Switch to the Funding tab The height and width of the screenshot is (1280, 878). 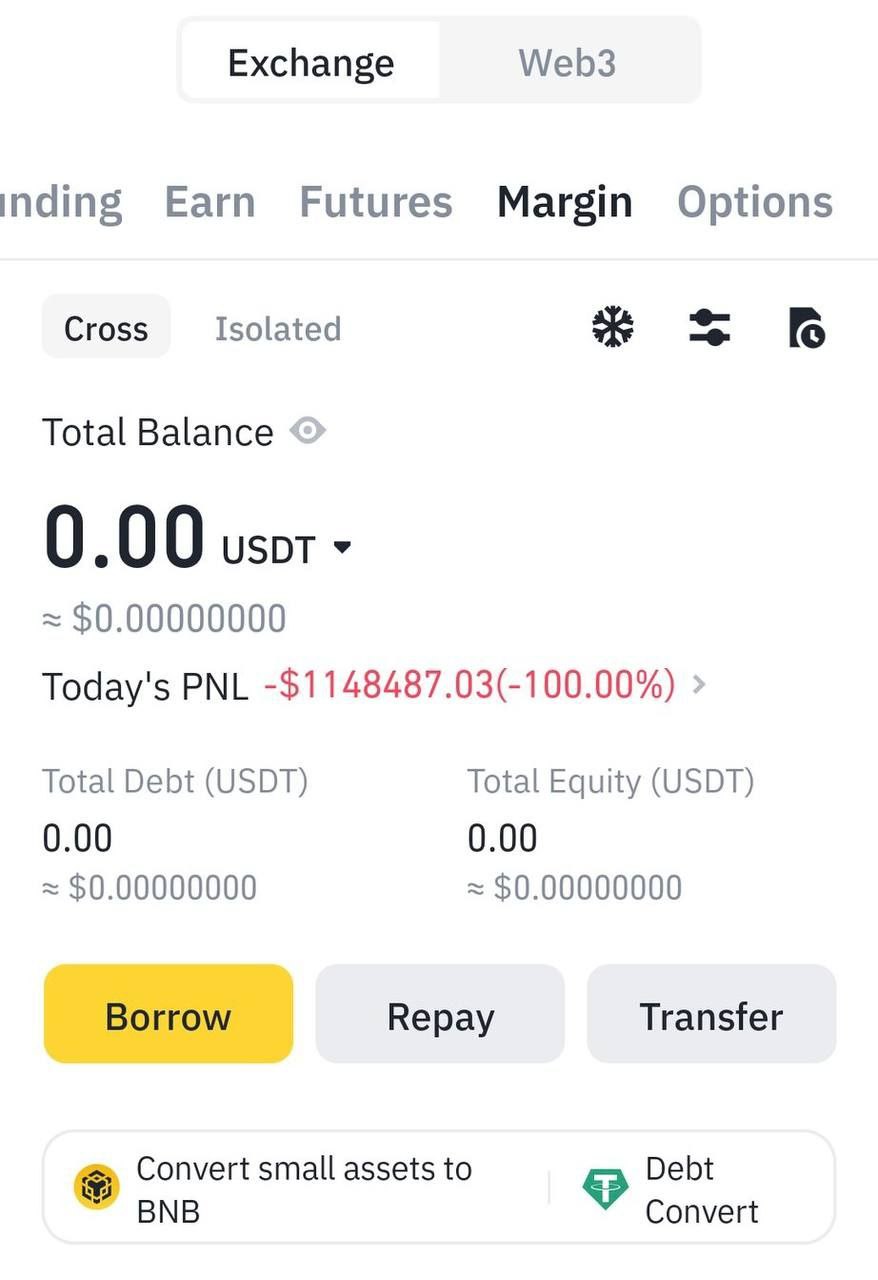tap(60, 202)
